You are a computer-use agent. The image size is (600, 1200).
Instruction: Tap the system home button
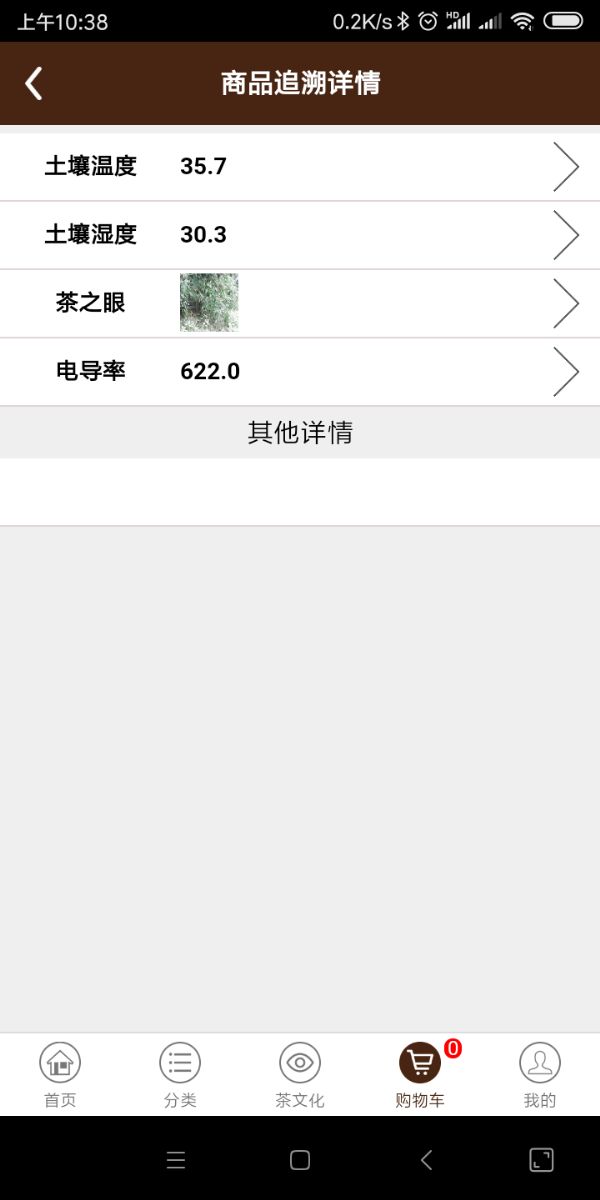300,1160
